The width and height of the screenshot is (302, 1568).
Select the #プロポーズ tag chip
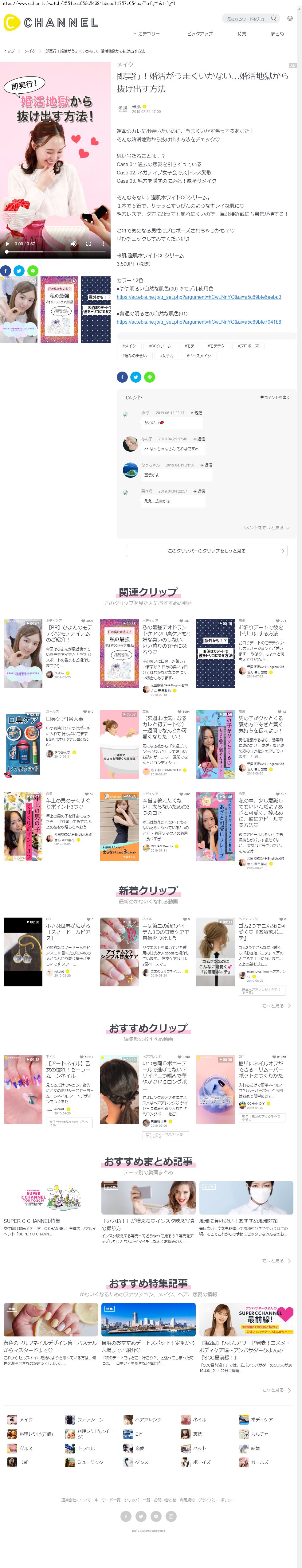click(x=249, y=346)
